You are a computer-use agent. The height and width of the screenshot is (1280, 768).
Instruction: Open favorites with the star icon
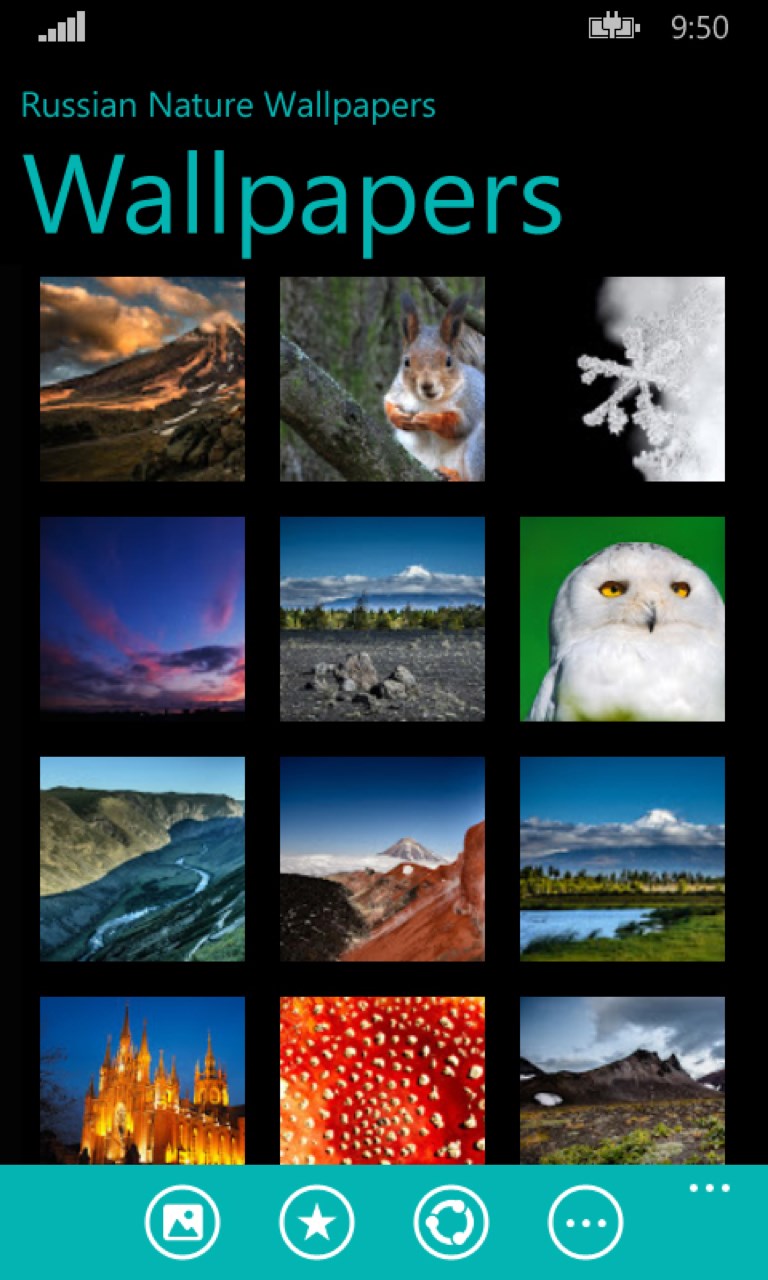point(317,1222)
